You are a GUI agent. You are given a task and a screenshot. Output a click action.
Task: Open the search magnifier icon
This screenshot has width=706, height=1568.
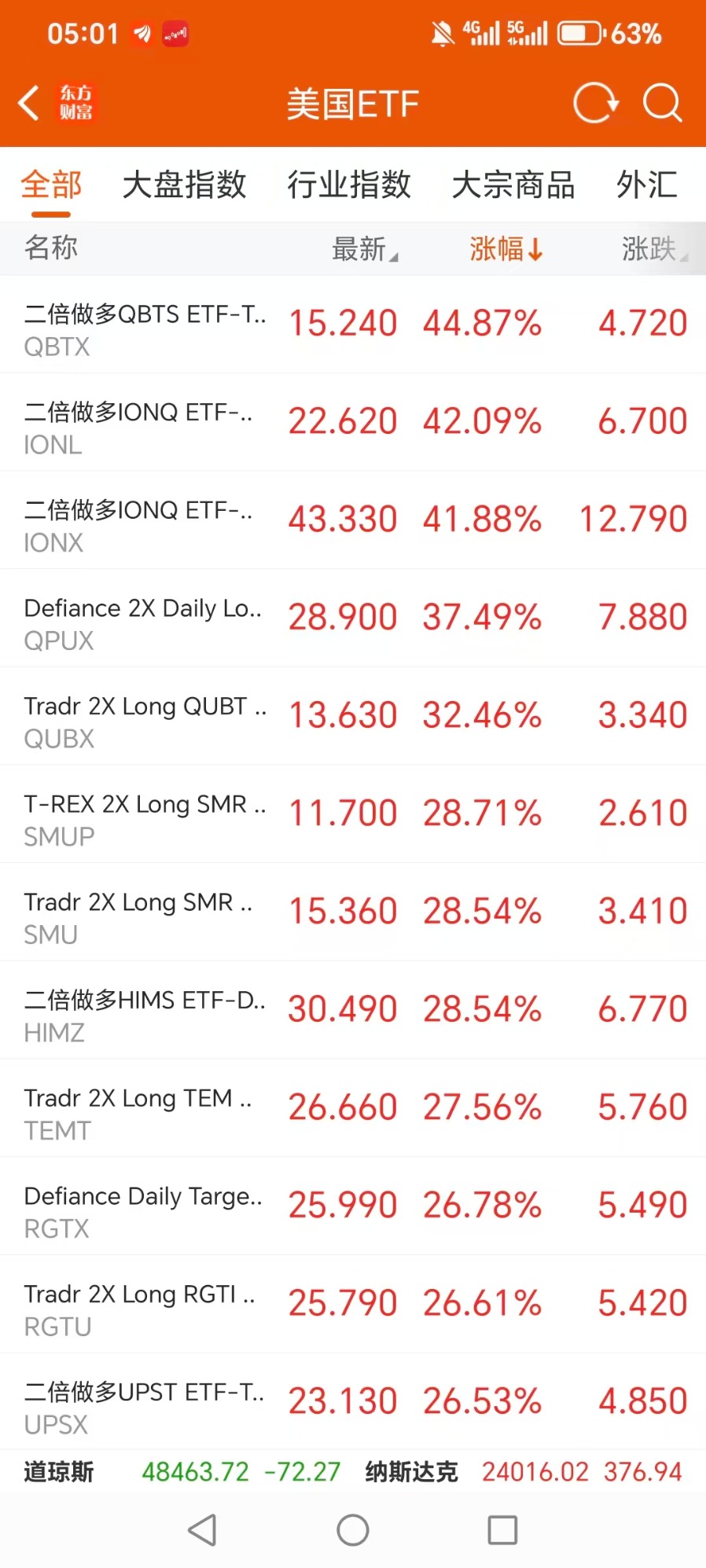(662, 103)
